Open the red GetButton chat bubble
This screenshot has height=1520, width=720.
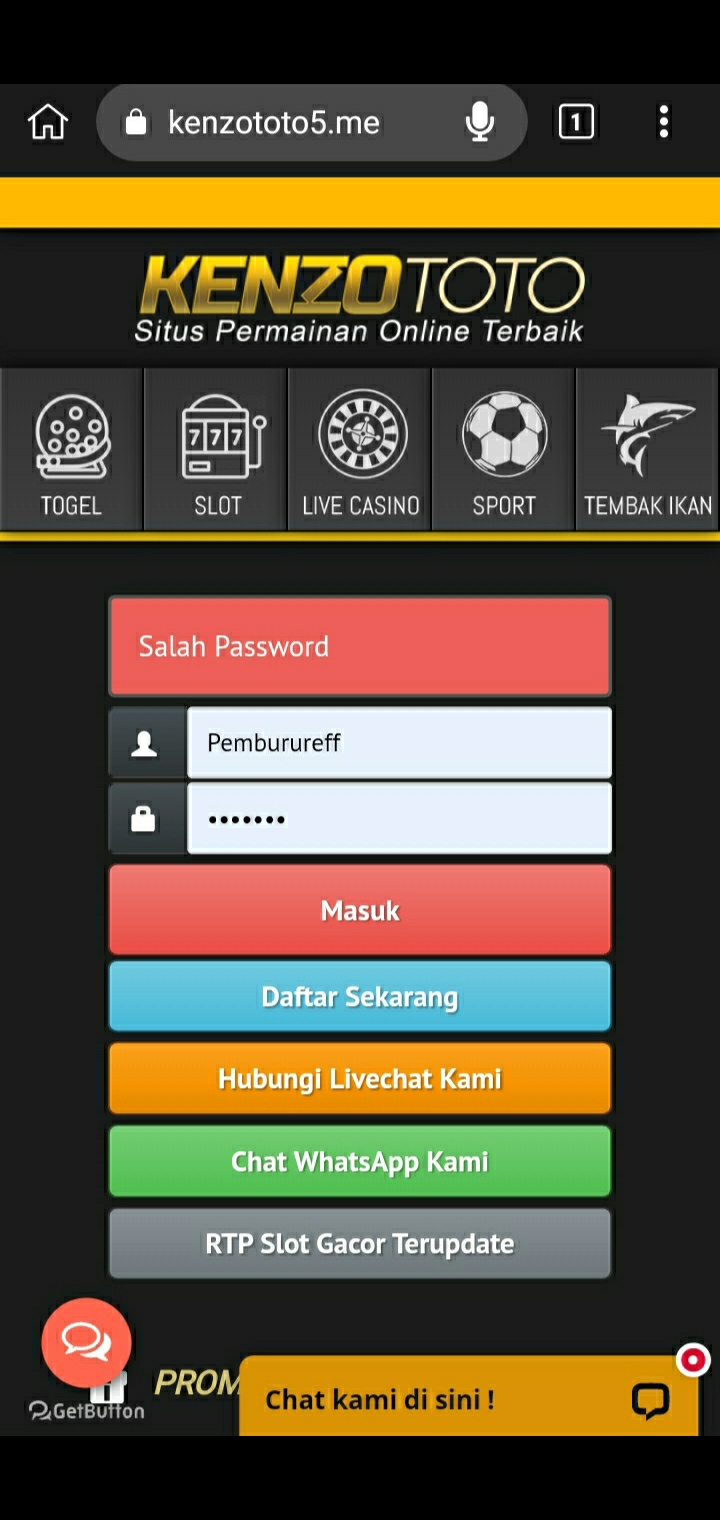[86, 1343]
